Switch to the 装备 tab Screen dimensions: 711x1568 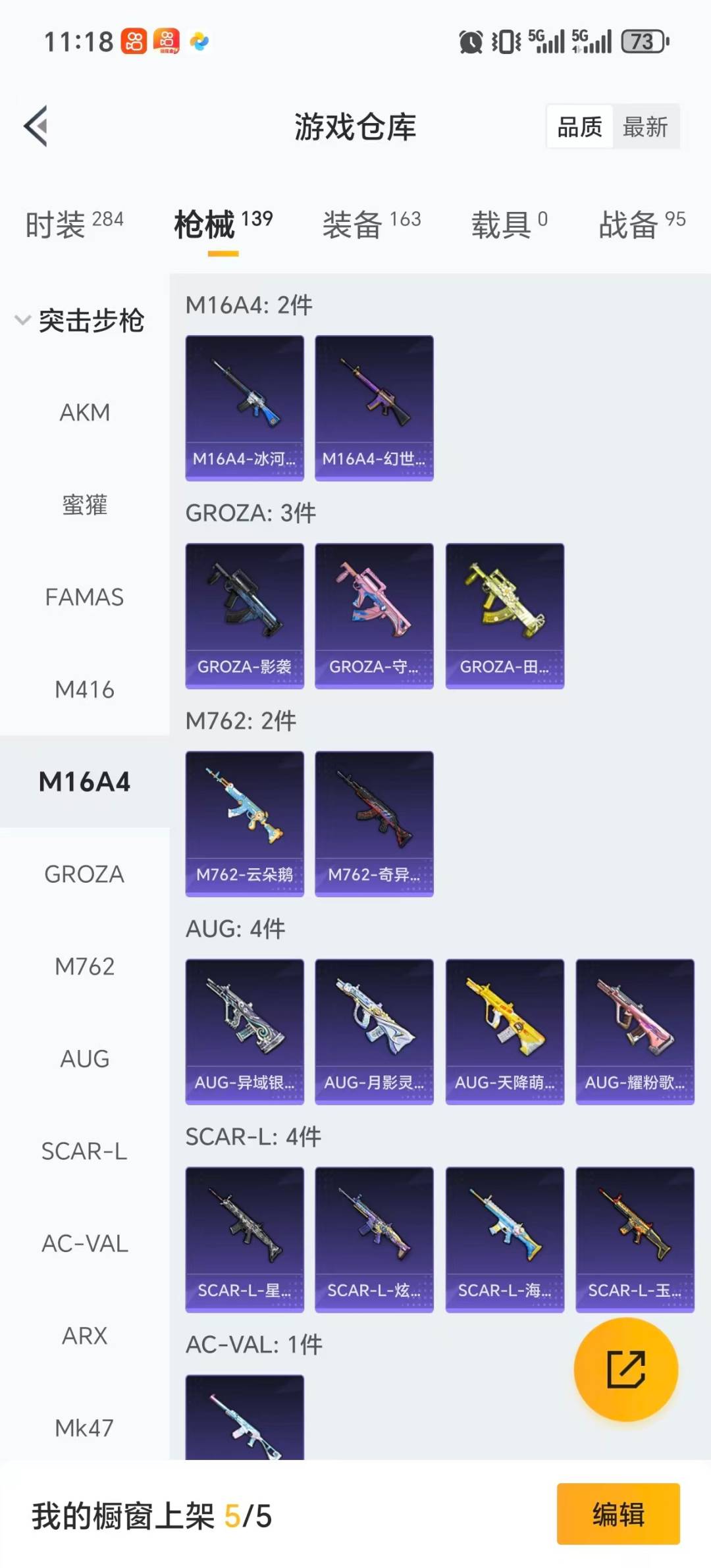pyautogui.click(x=371, y=224)
